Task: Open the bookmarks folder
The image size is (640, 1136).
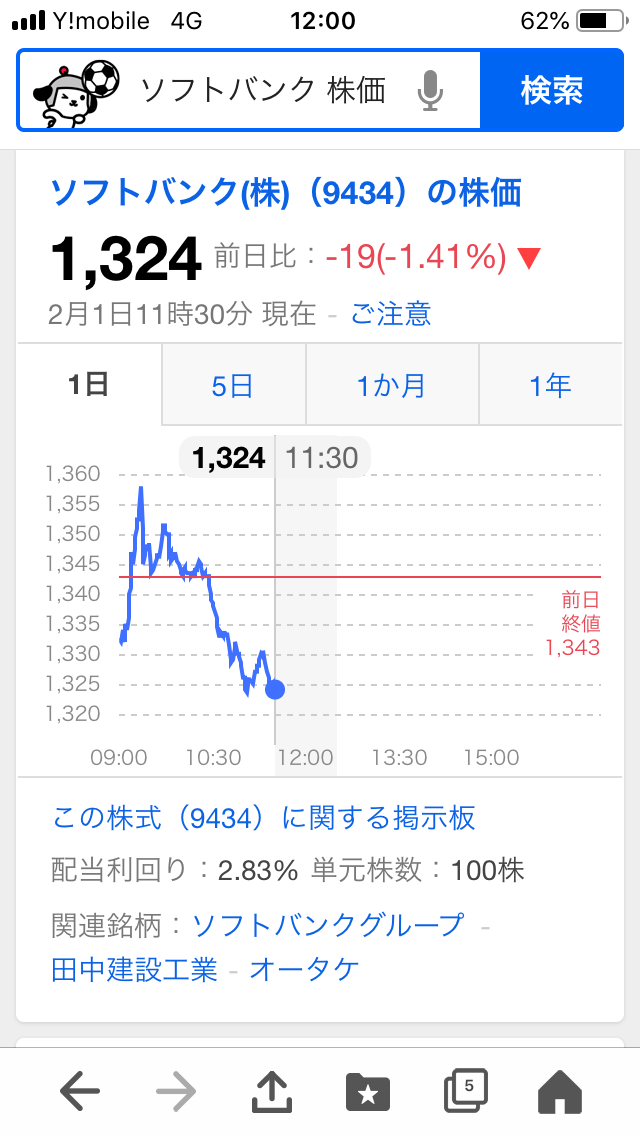Action: (367, 1092)
